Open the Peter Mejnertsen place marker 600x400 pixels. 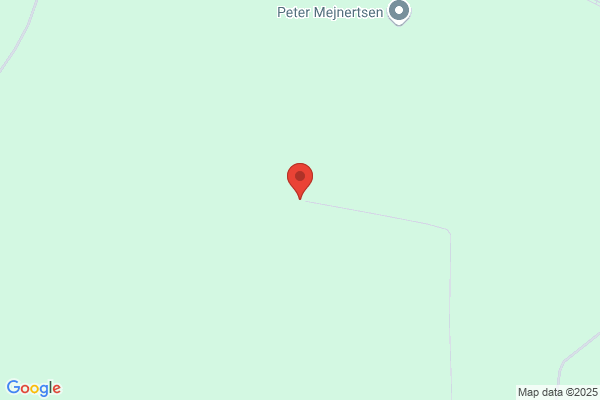coord(399,12)
